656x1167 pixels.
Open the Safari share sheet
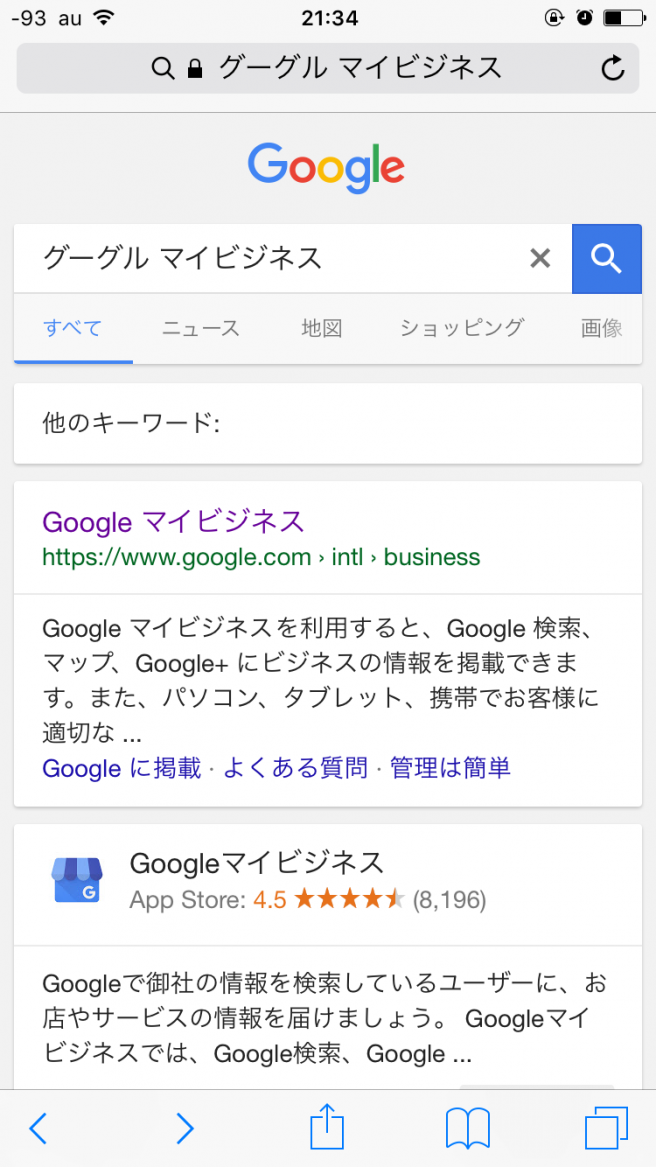click(x=327, y=1127)
